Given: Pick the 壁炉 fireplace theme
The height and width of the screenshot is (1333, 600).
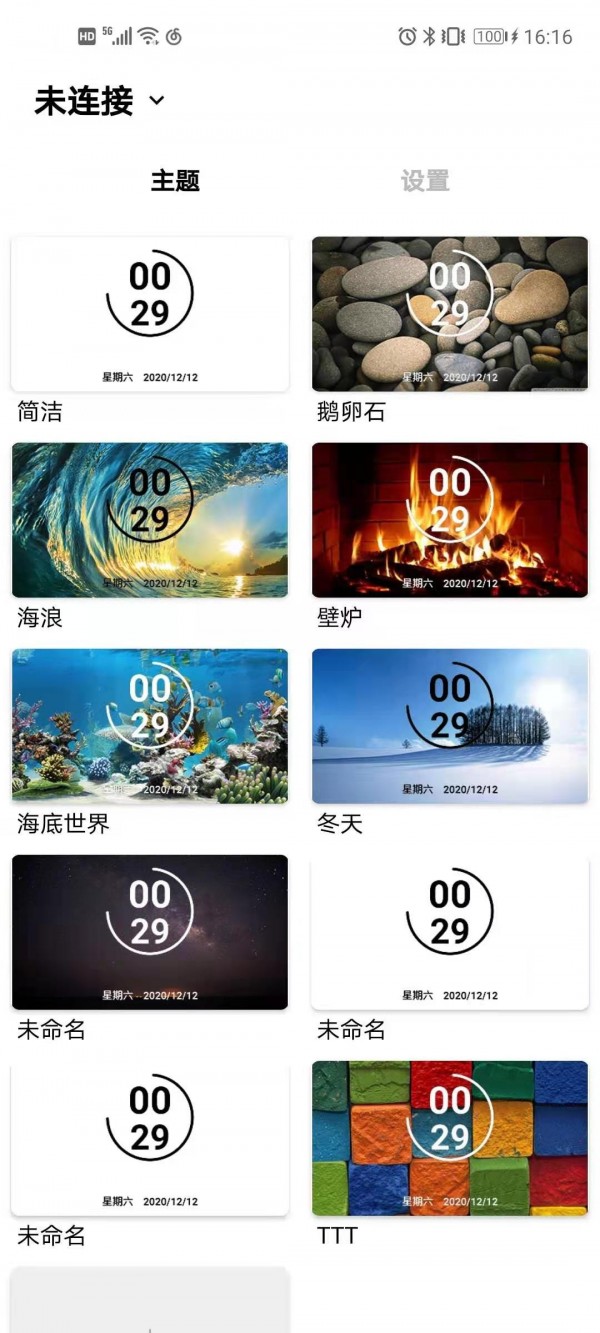Looking at the screenshot, I should click(x=450, y=520).
